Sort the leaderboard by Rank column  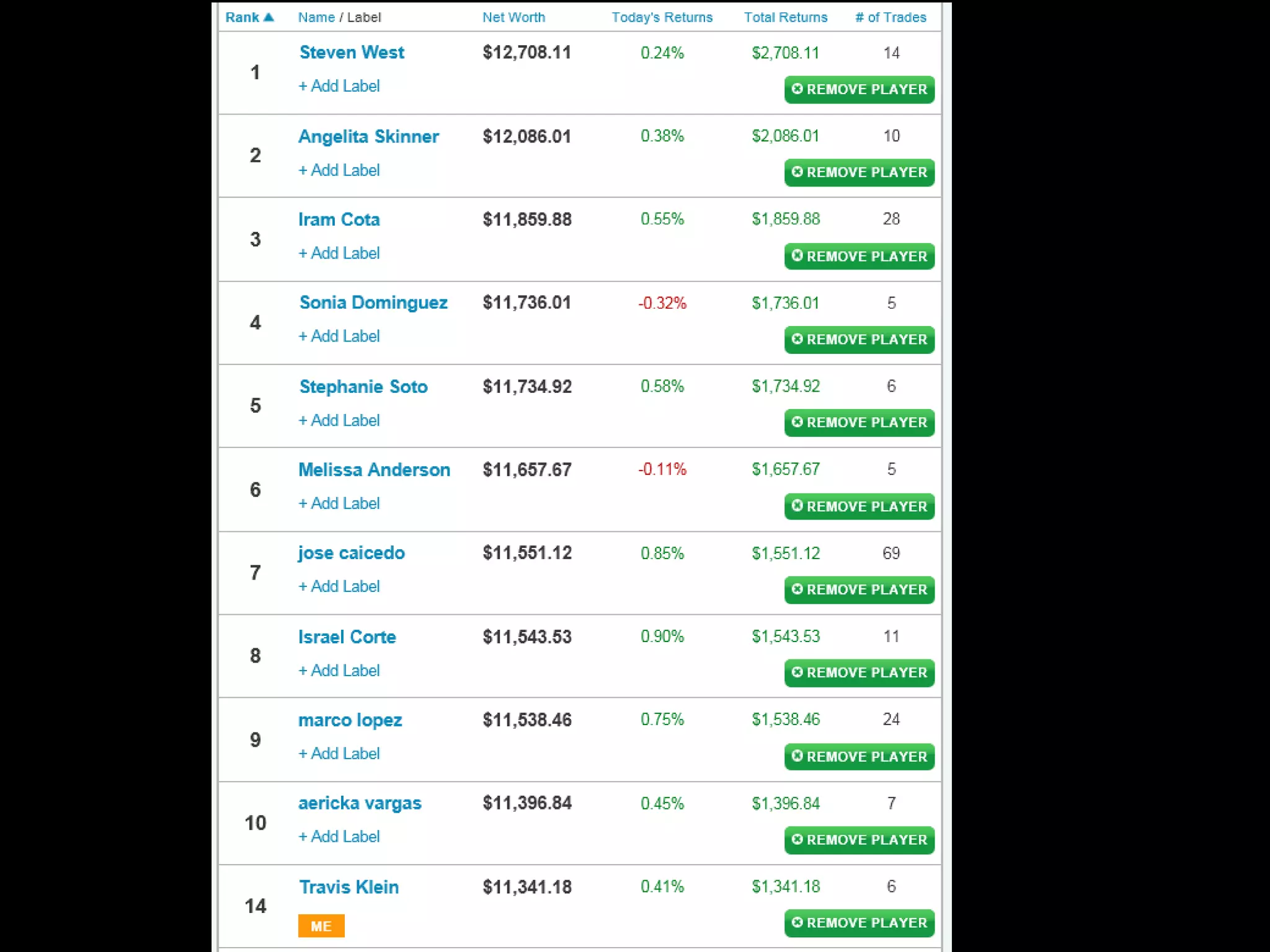pyautogui.click(x=249, y=17)
